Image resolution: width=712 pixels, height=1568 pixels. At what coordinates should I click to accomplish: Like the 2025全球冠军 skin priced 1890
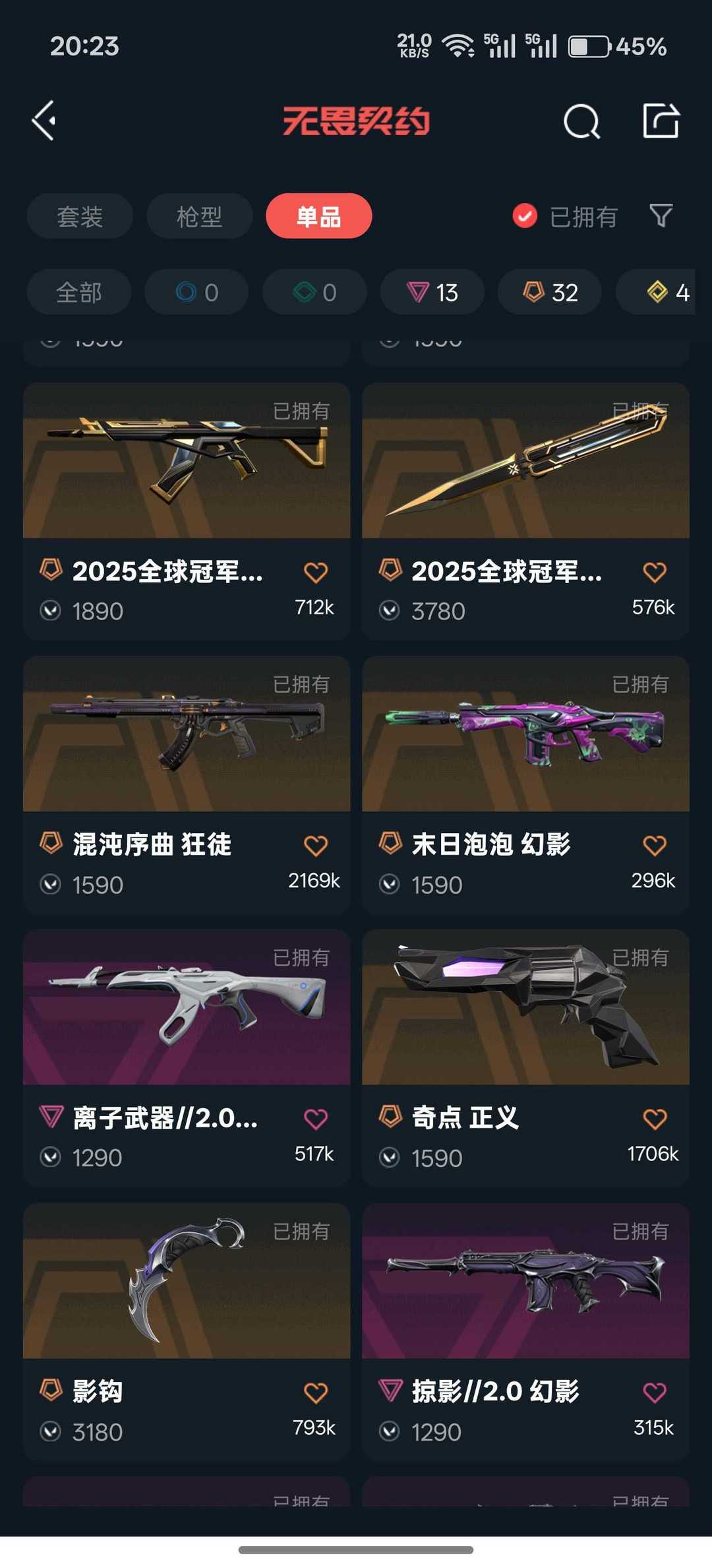316,573
